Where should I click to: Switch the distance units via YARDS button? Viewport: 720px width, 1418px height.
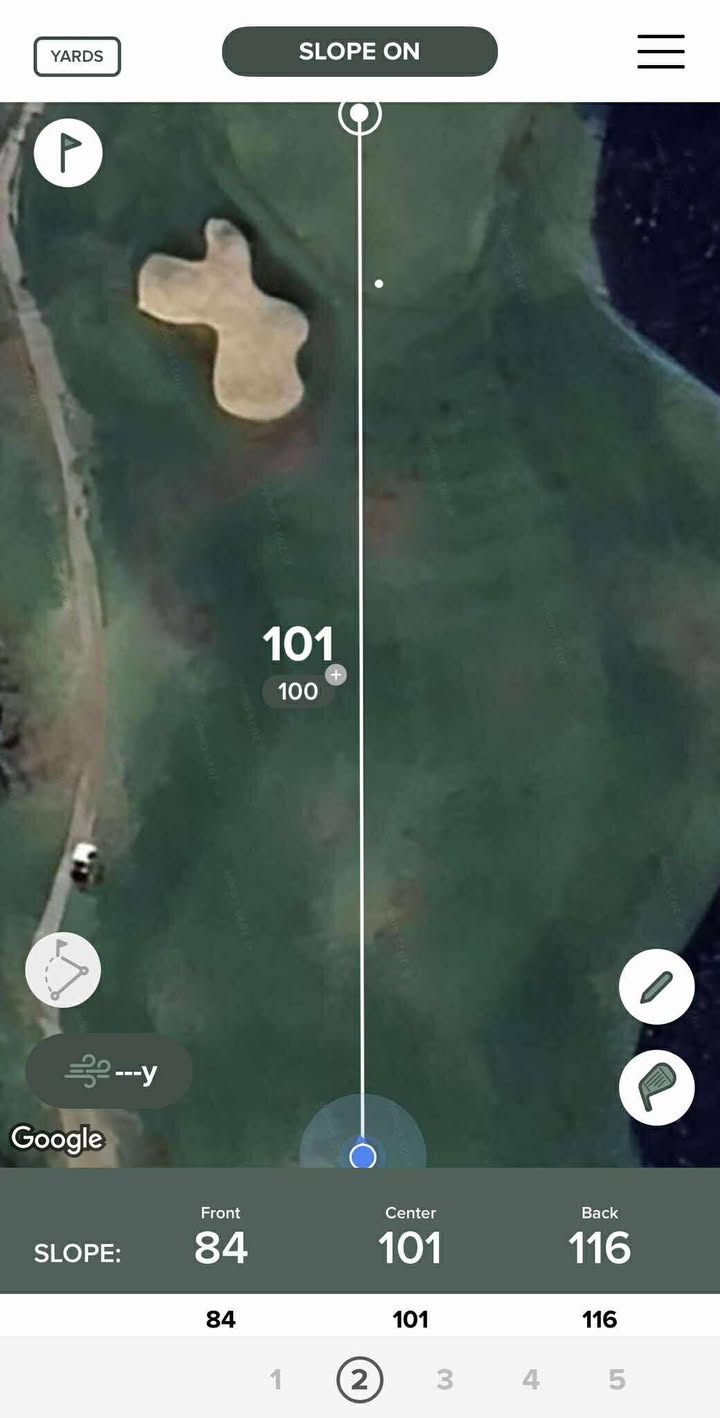click(x=77, y=57)
